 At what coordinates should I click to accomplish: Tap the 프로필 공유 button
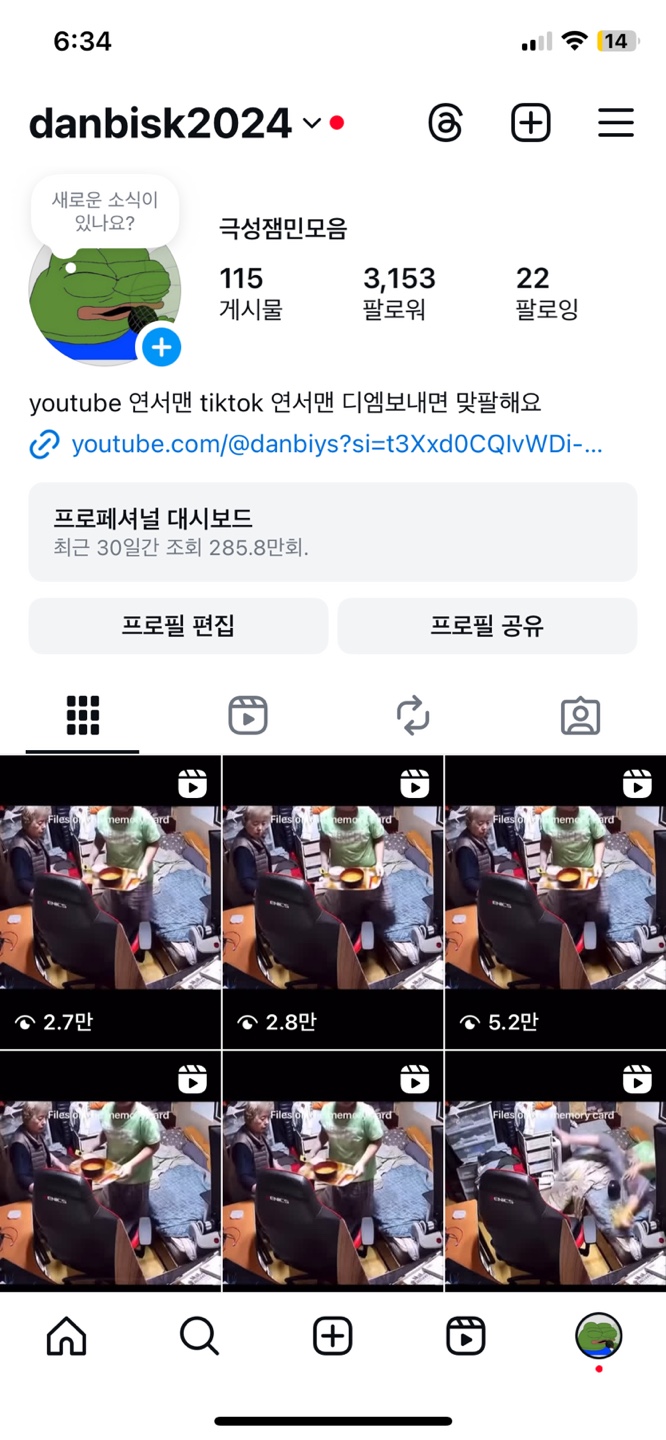click(x=487, y=626)
